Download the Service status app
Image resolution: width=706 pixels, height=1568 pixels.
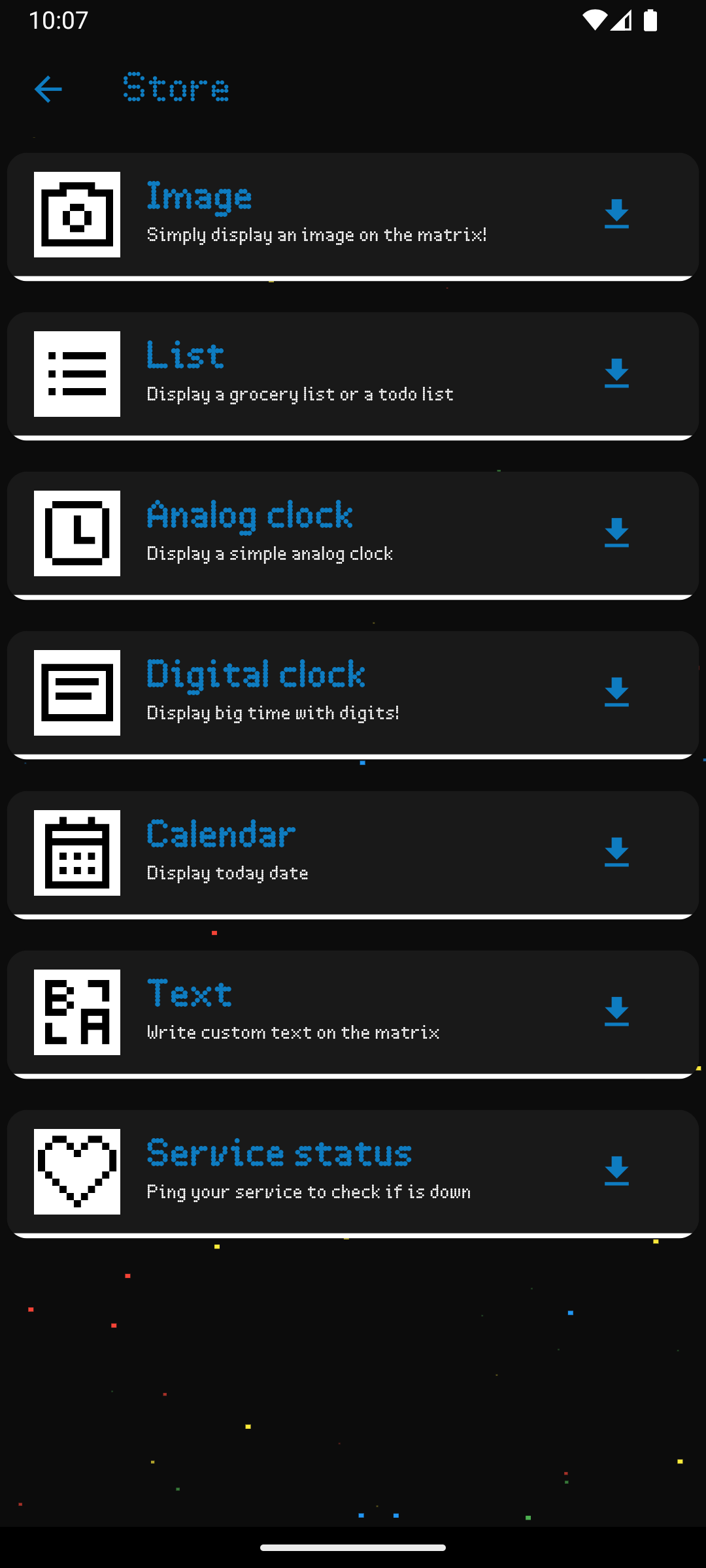tap(616, 1171)
